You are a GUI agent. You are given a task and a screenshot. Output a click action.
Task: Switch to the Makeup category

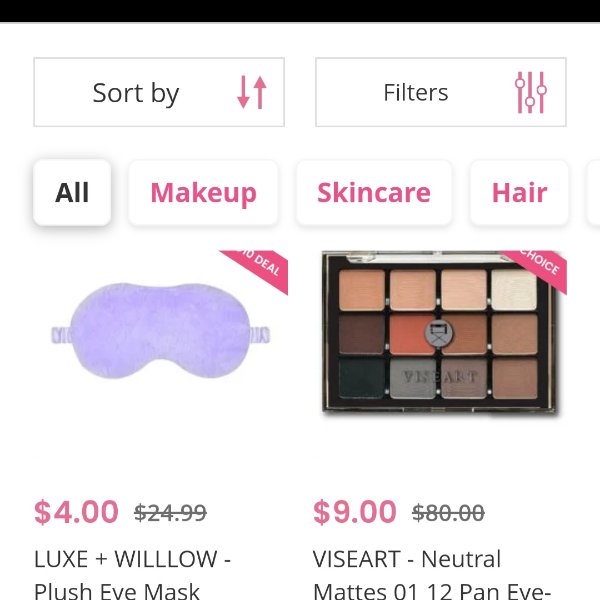coord(203,192)
